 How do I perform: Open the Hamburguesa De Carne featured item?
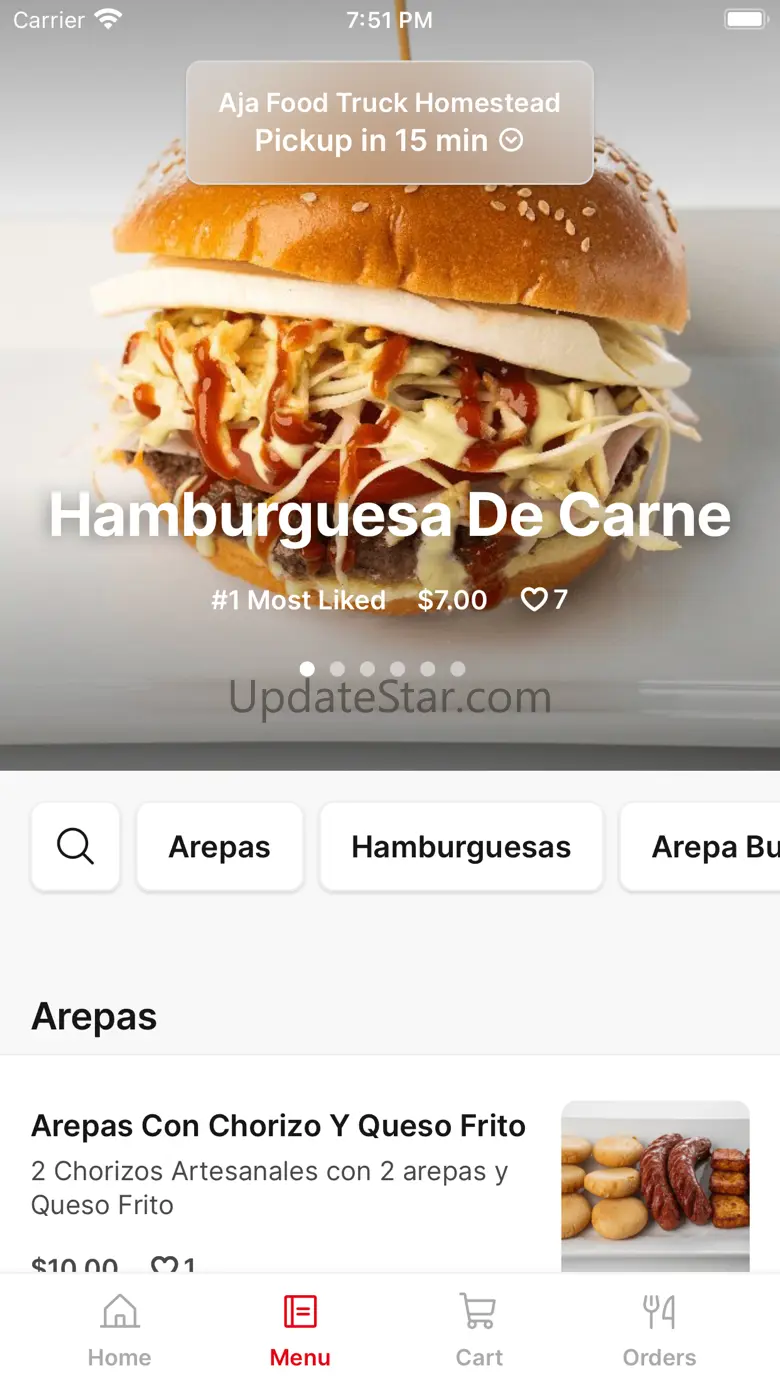coord(390,515)
